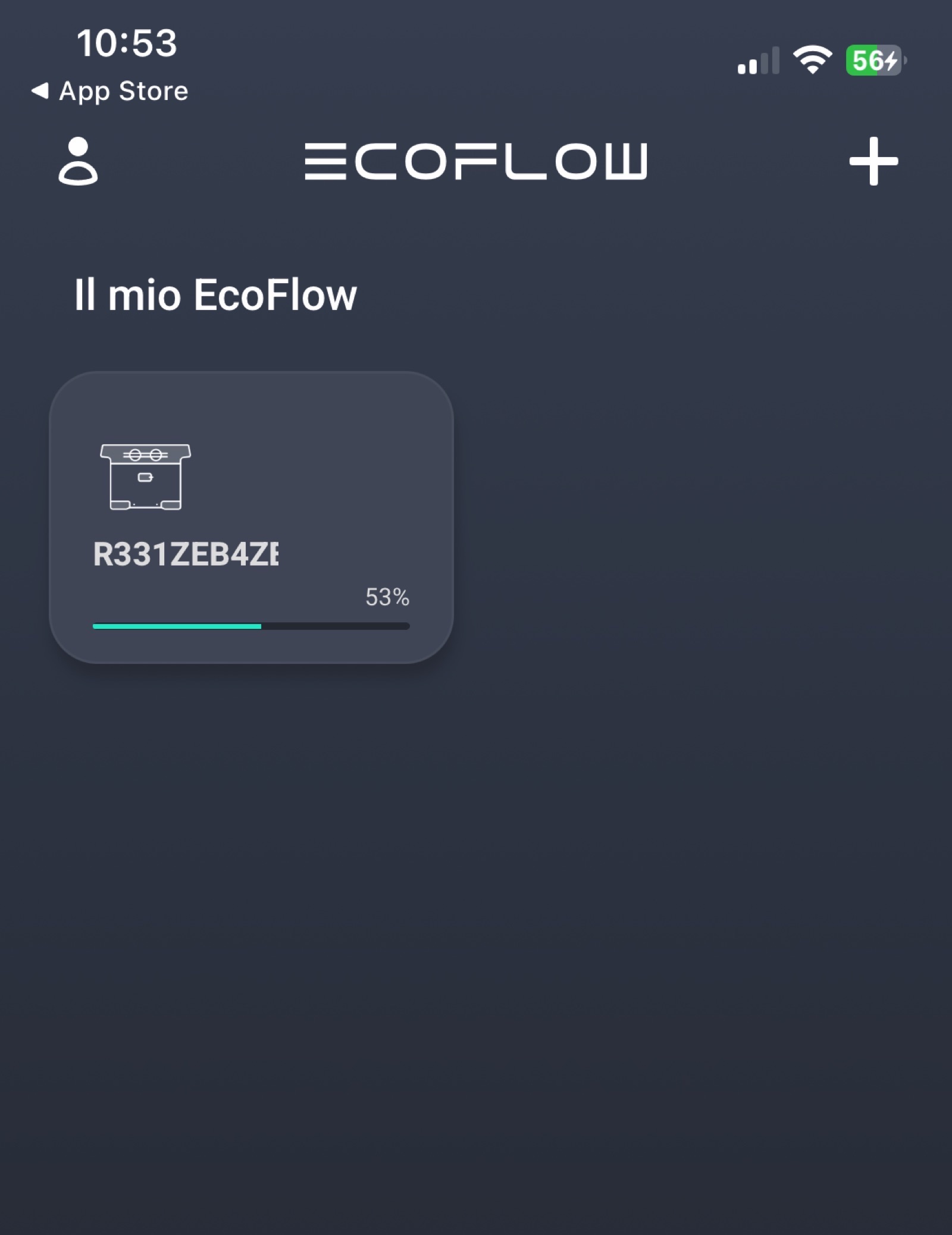Open the user profile icon
The width and height of the screenshot is (952, 1235).
(x=78, y=161)
